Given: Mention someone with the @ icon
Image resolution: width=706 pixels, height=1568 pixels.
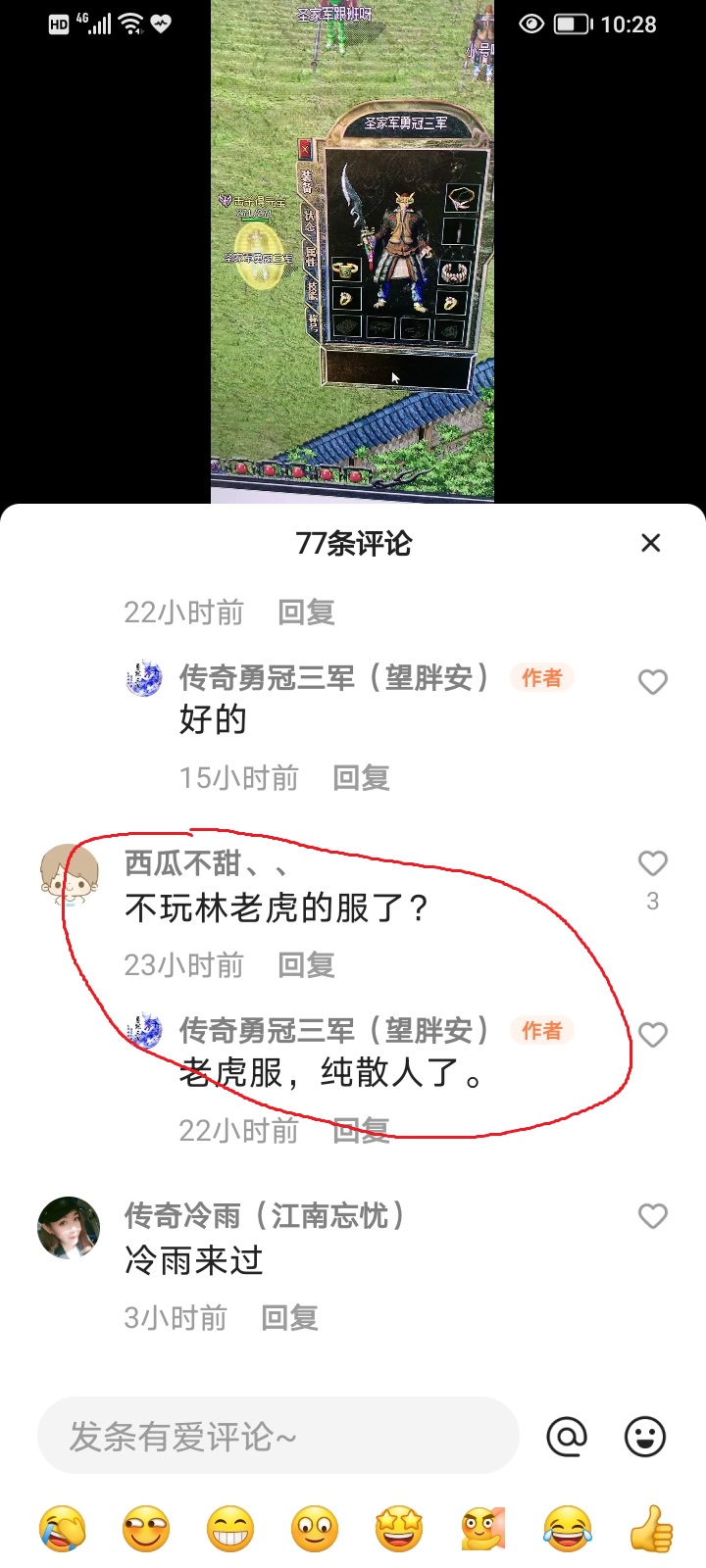Looking at the screenshot, I should (x=567, y=1437).
